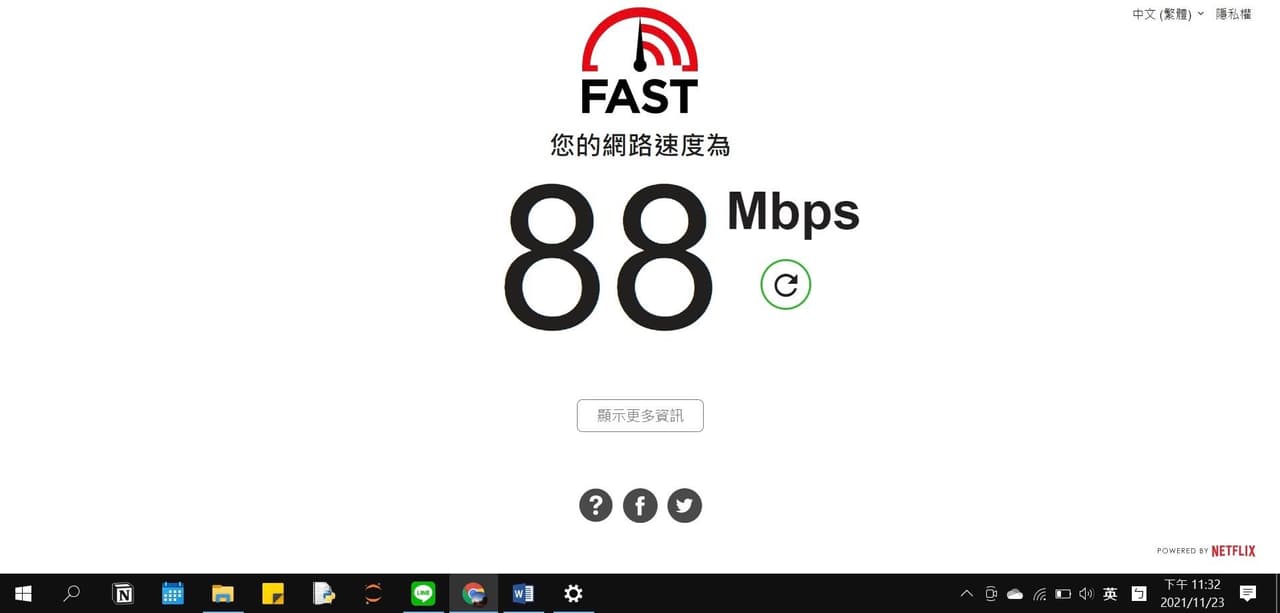Screen dimensions: 1280x613
Task: Share the result on Facebook
Action: (640, 505)
